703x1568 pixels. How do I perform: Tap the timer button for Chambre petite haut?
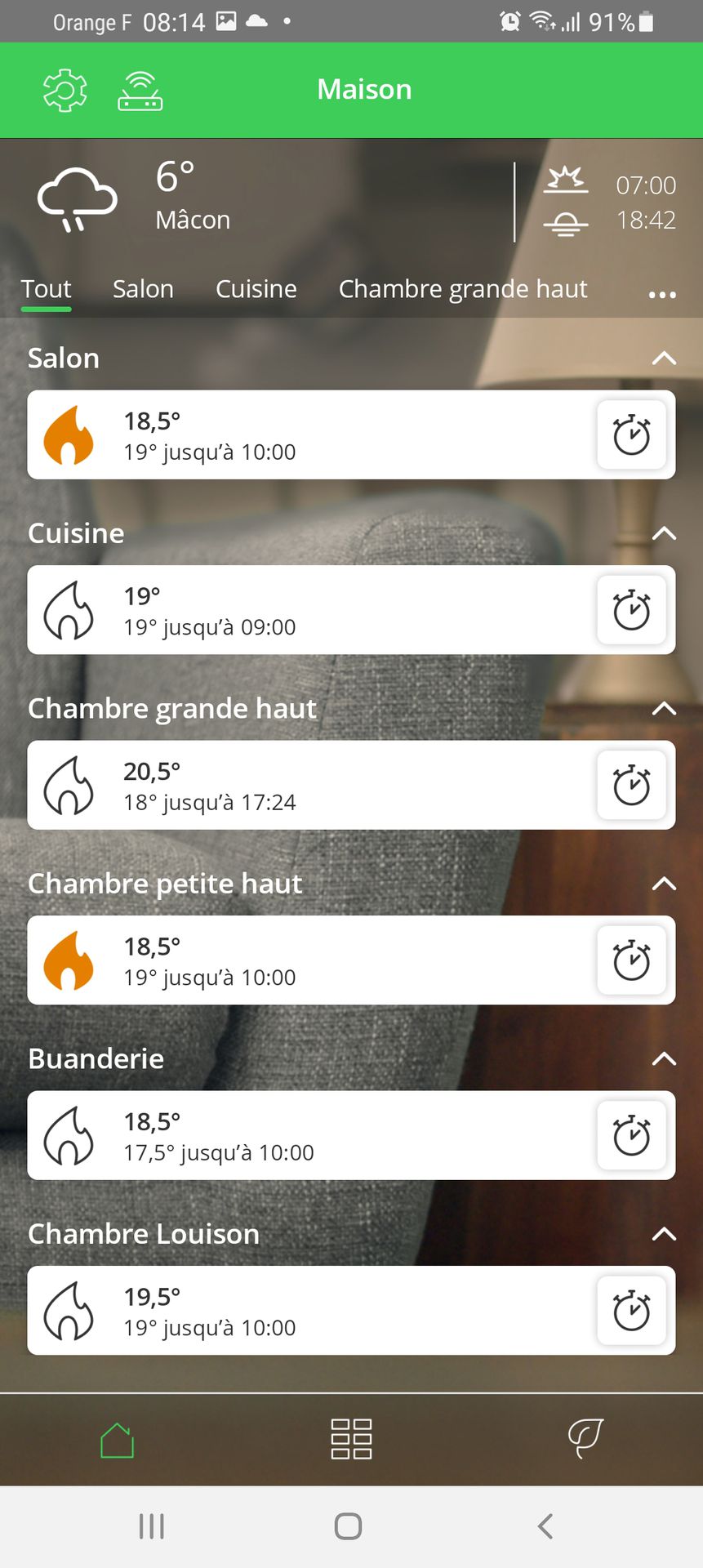(x=631, y=960)
